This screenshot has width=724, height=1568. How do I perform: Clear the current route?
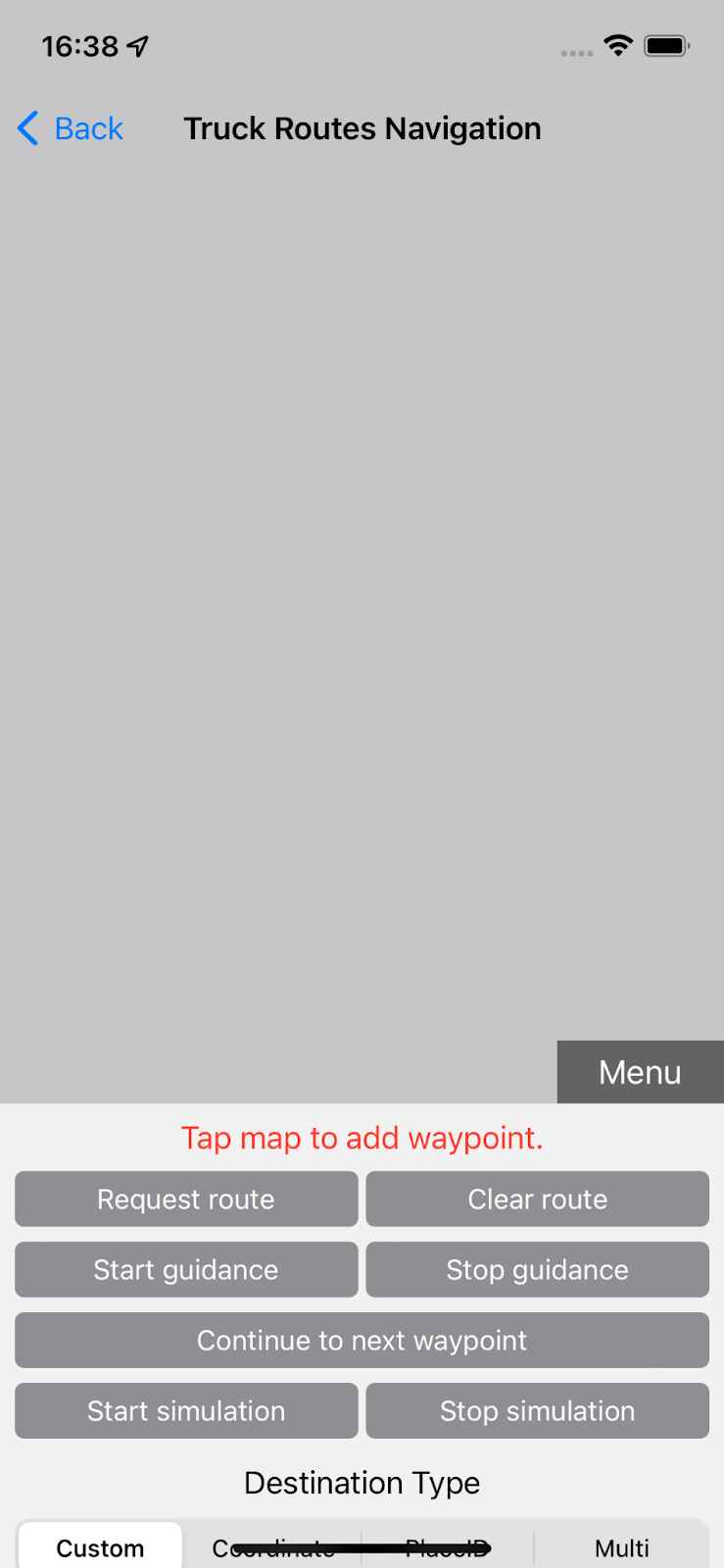point(537,1199)
